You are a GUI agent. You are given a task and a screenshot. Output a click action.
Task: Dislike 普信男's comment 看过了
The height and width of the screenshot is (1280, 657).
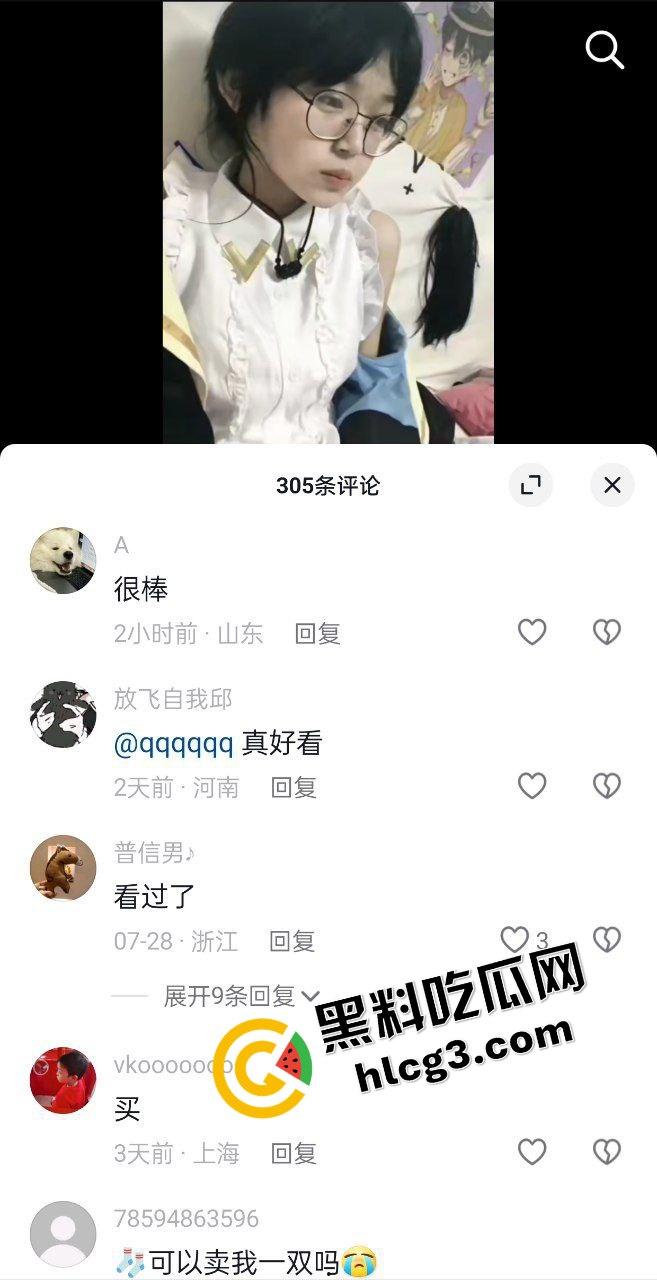[x=607, y=939]
